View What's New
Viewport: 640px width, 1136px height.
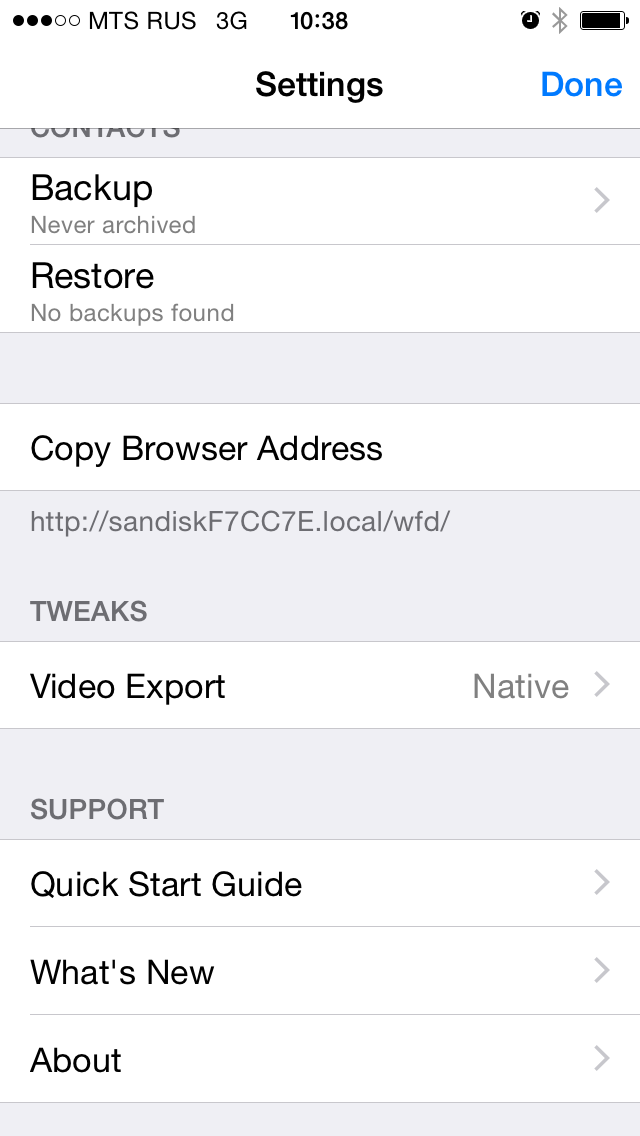click(320, 972)
